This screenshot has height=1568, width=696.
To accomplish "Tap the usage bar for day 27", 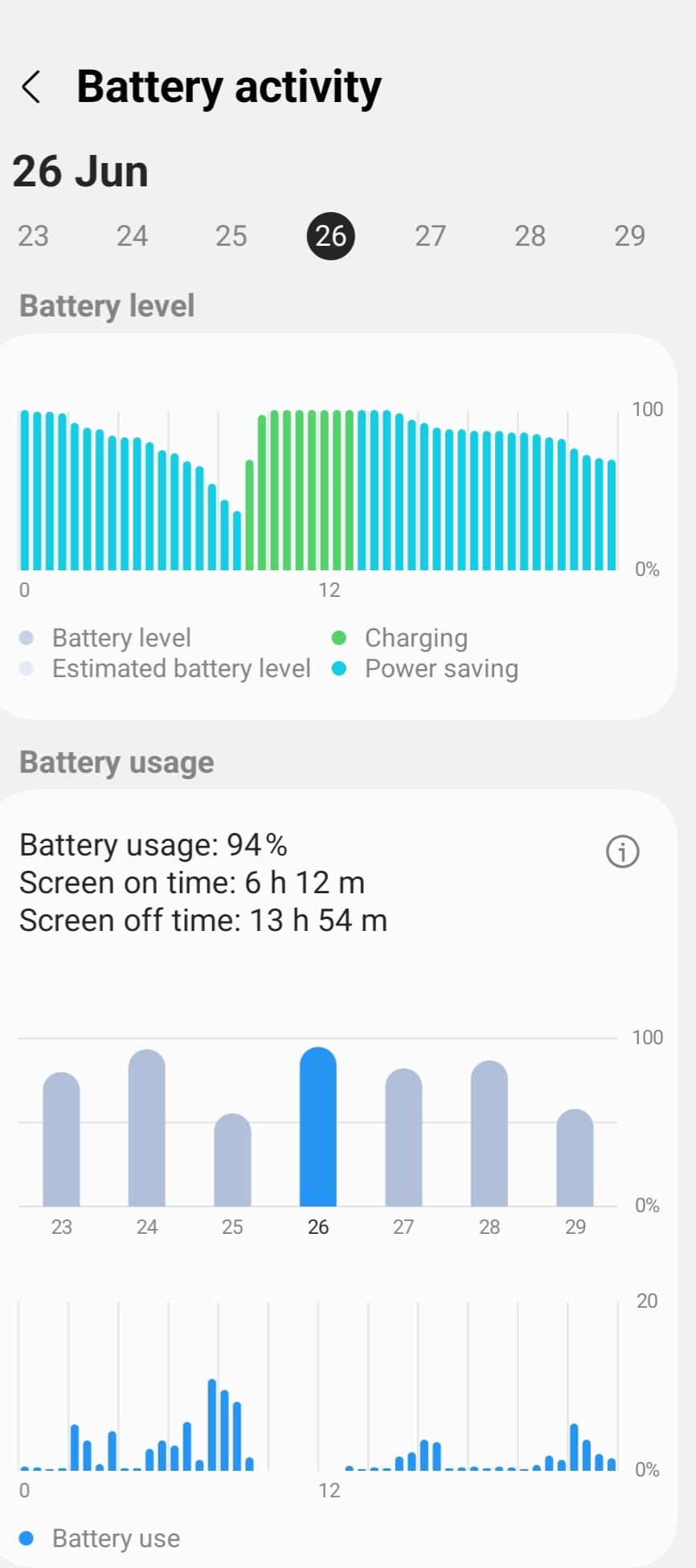I will pyautogui.click(x=403, y=1137).
